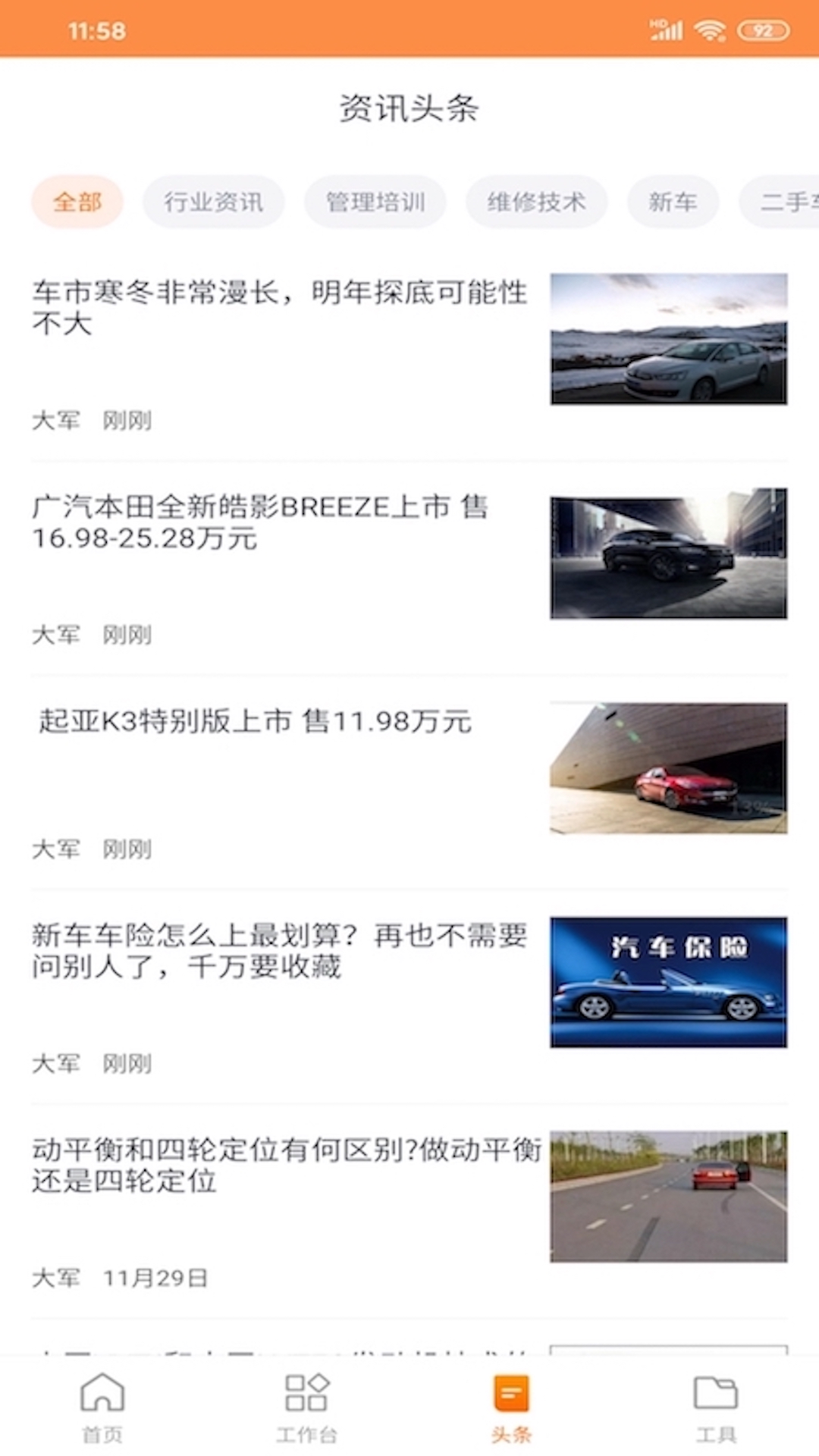
Task: Go to the 首页 tab
Action: (x=102, y=1407)
